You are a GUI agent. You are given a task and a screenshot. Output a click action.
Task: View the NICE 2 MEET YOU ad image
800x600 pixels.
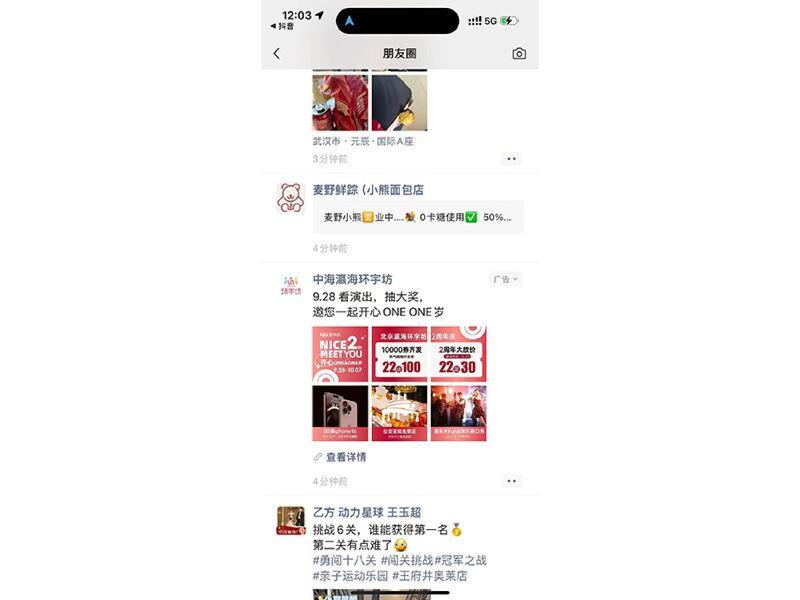(x=341, y=354)
